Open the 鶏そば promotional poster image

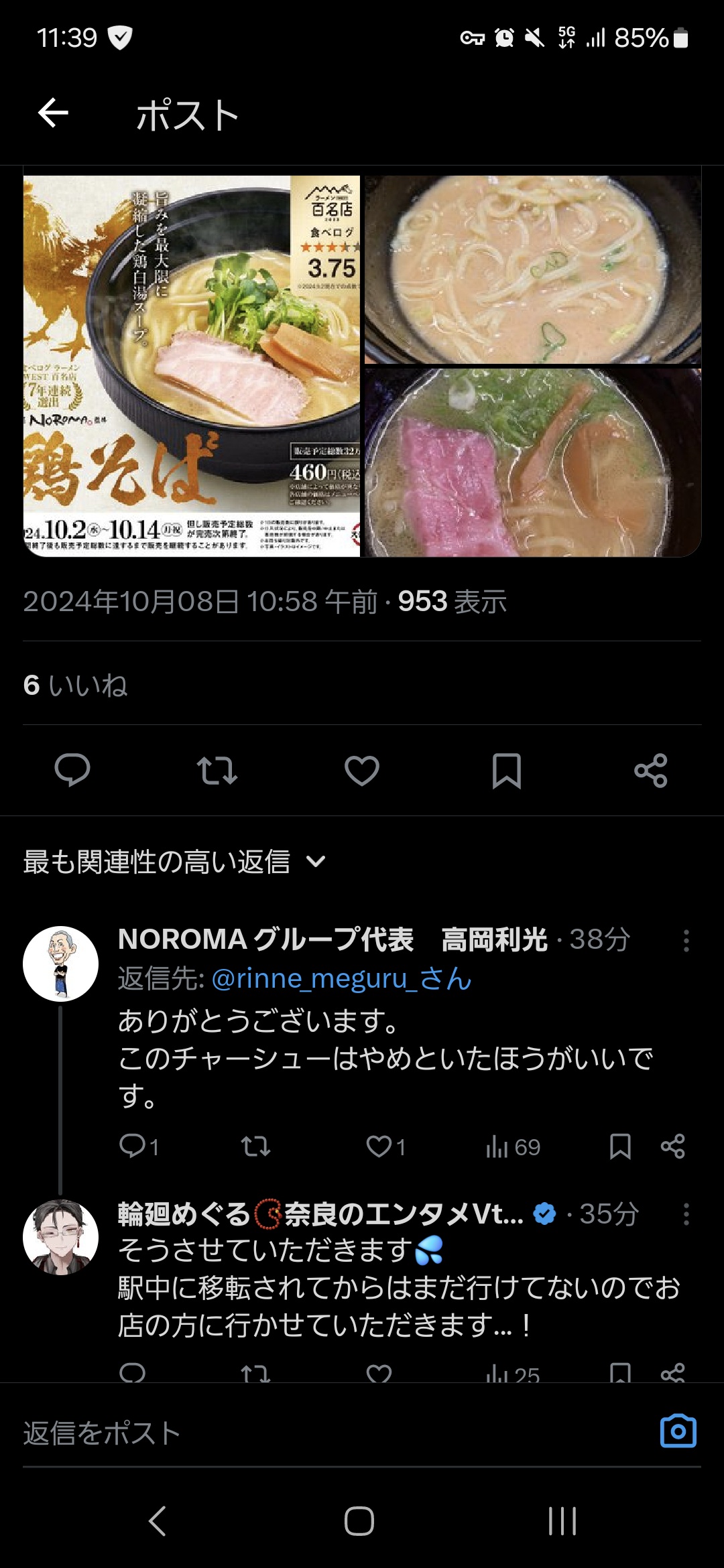tap(192, 366)
